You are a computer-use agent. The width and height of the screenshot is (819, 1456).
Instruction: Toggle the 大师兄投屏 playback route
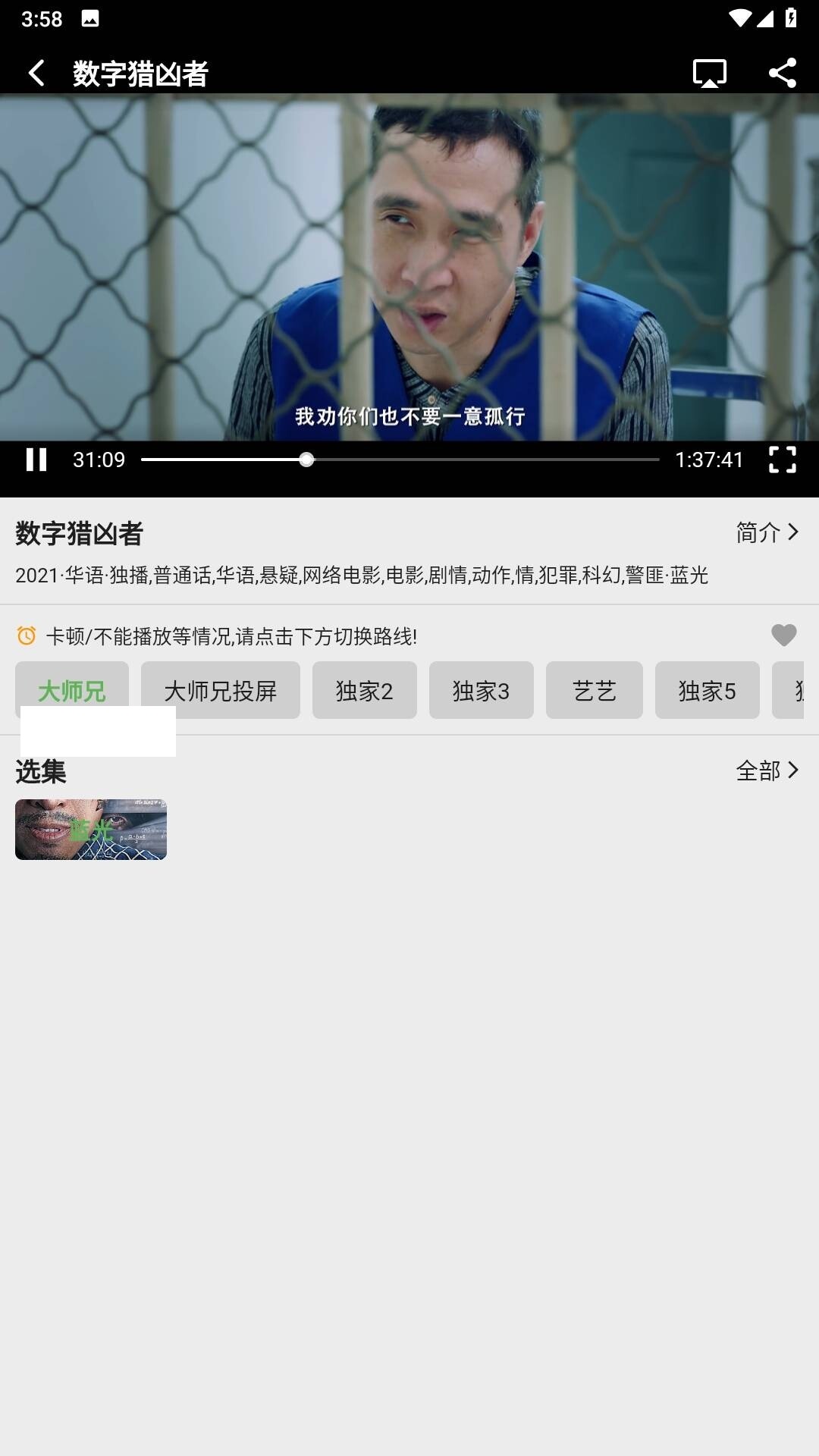220,691
